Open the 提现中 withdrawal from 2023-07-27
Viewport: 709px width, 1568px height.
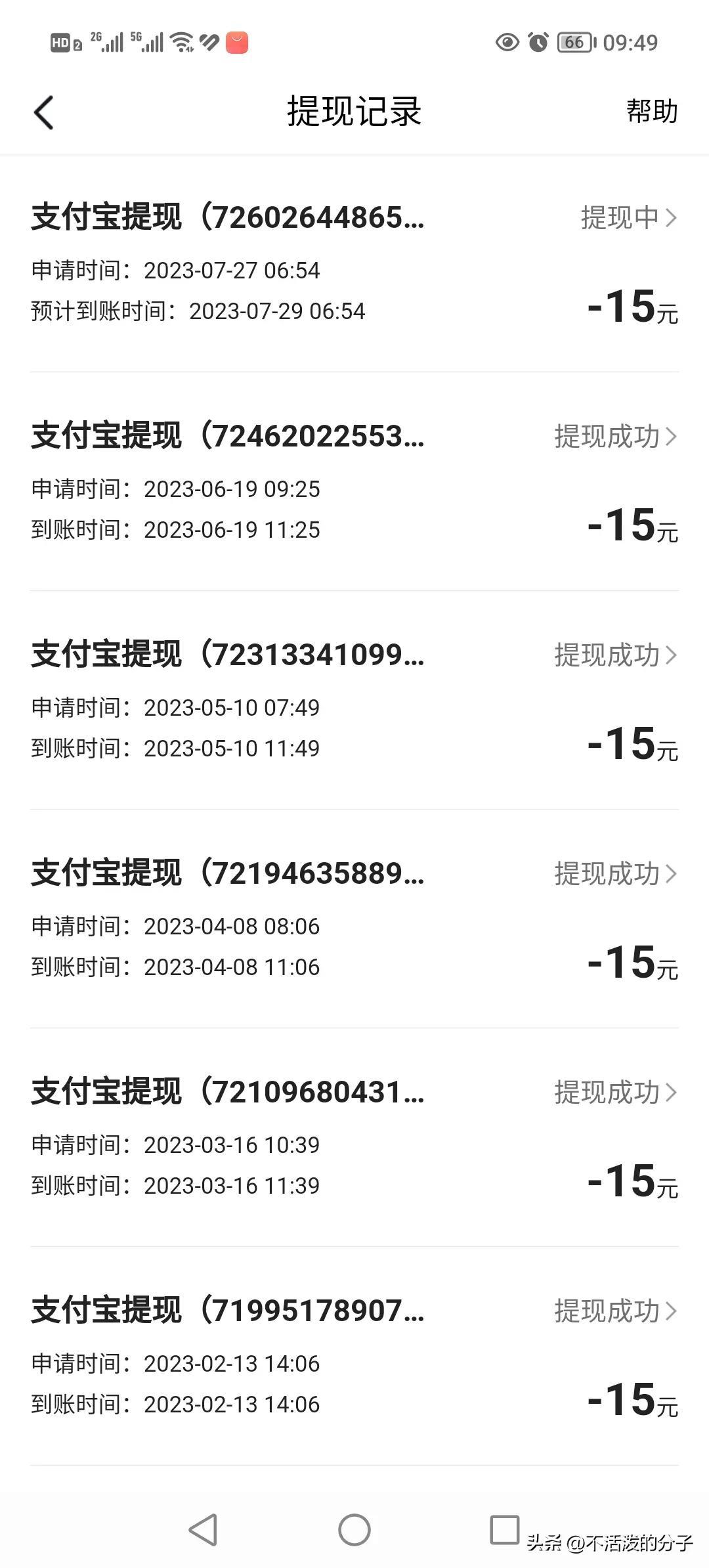pos(354,263)
